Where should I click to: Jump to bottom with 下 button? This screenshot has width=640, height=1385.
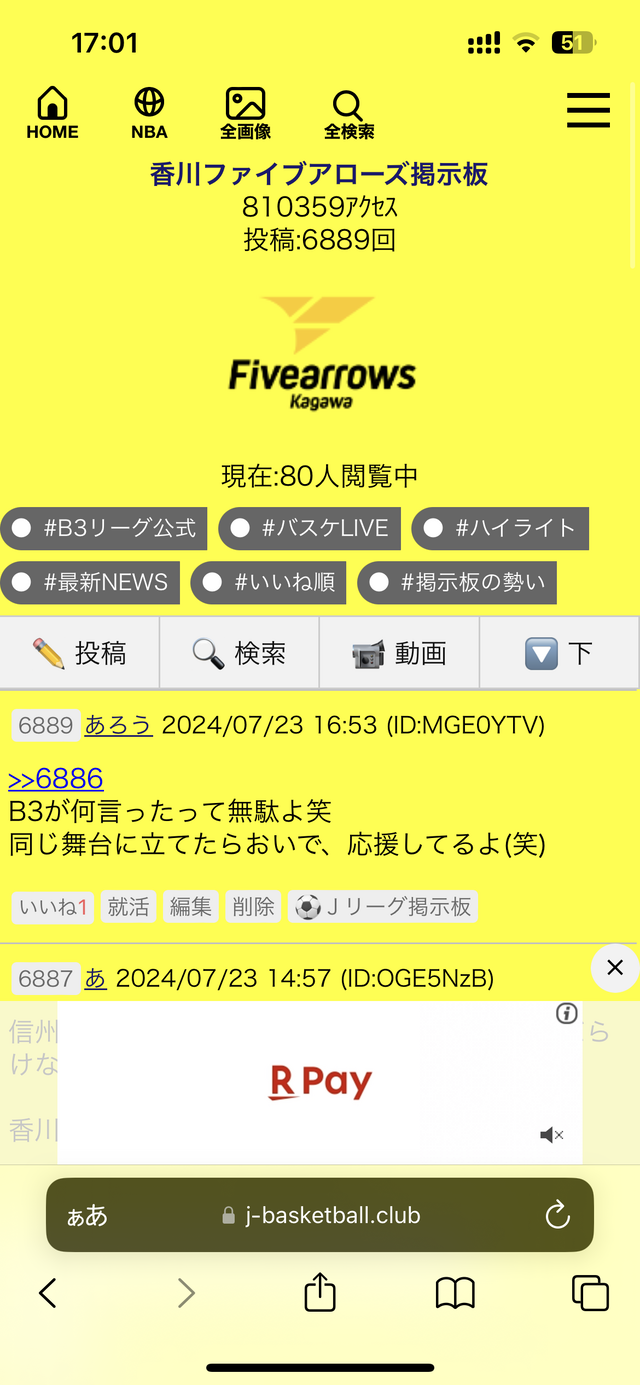(559, 653)
